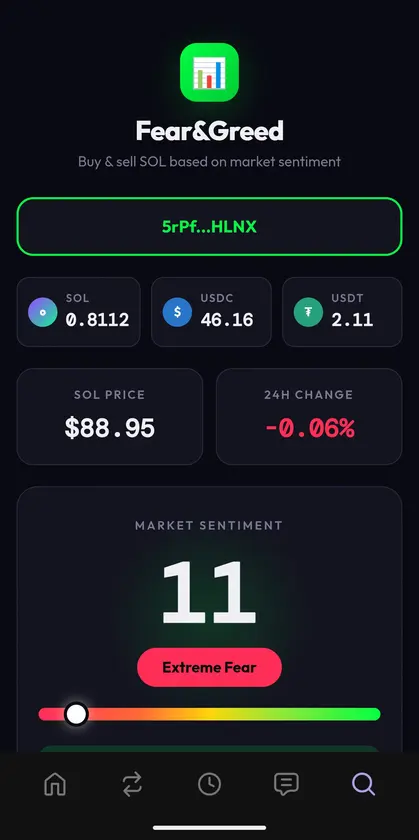
Task: Open the history clock tab
Action: (209, 784)
